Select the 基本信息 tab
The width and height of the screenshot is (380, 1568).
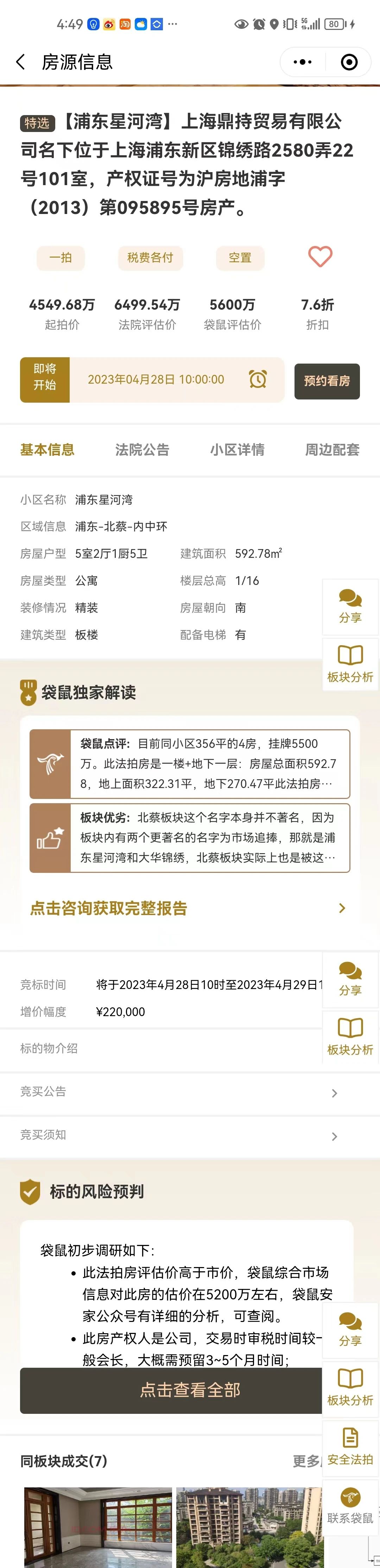[x=47, y=450]
